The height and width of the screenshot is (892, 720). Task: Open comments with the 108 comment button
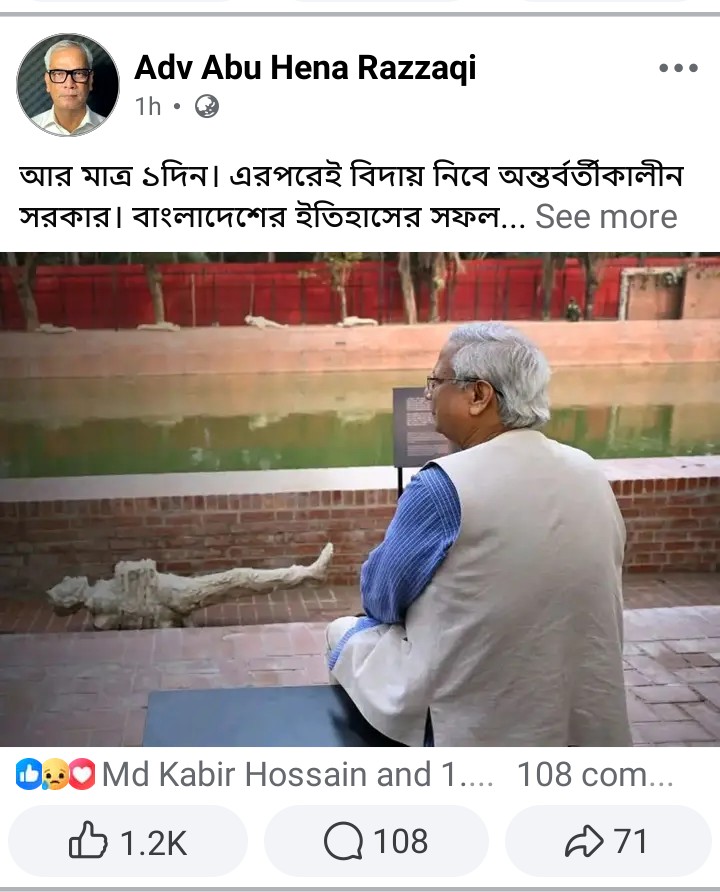pos(376,842)
